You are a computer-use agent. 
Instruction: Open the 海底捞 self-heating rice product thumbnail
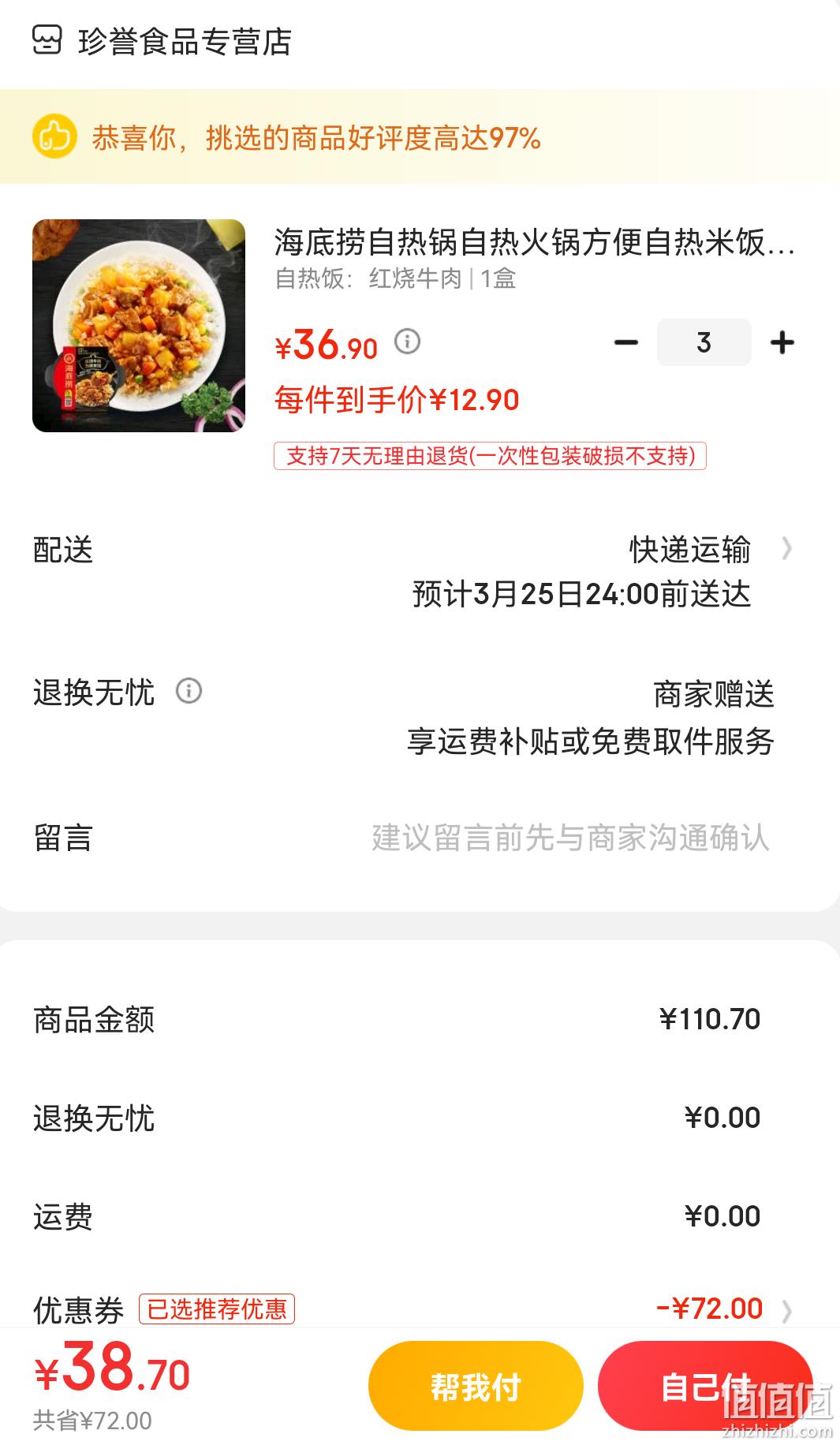(x=139, y=326)
